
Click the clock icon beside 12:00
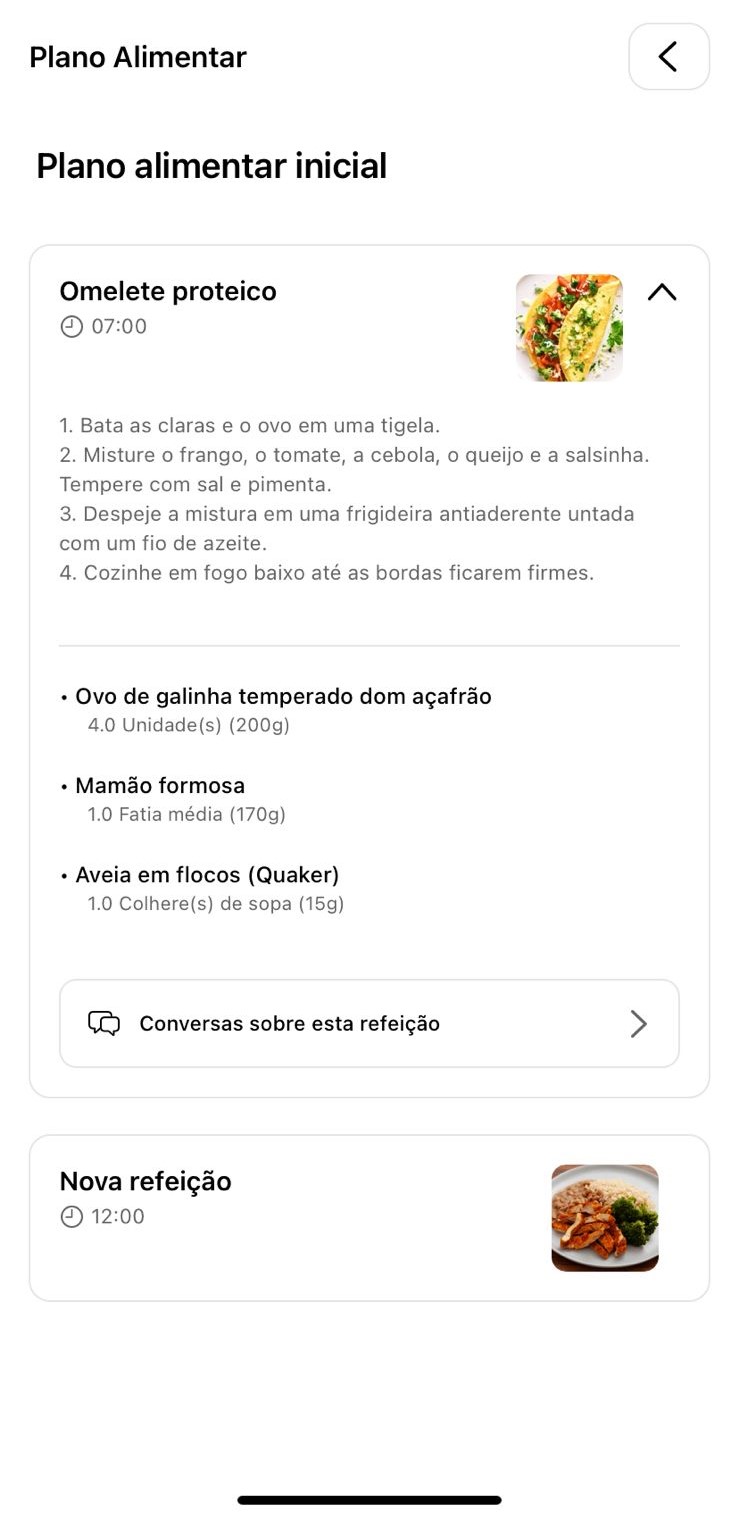pos(71,1217)
